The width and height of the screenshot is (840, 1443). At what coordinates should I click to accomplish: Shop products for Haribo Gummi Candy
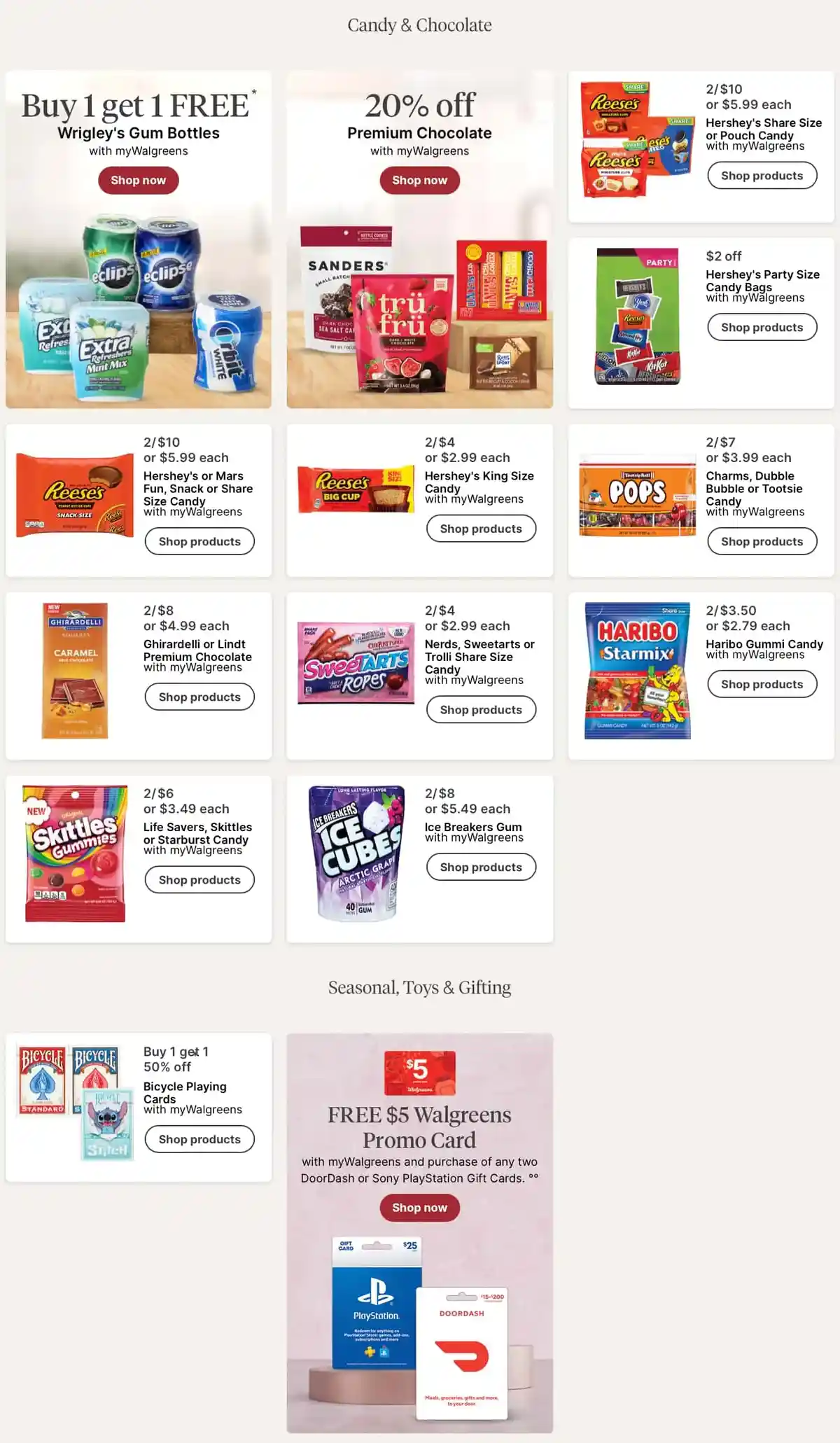(762, 684)
